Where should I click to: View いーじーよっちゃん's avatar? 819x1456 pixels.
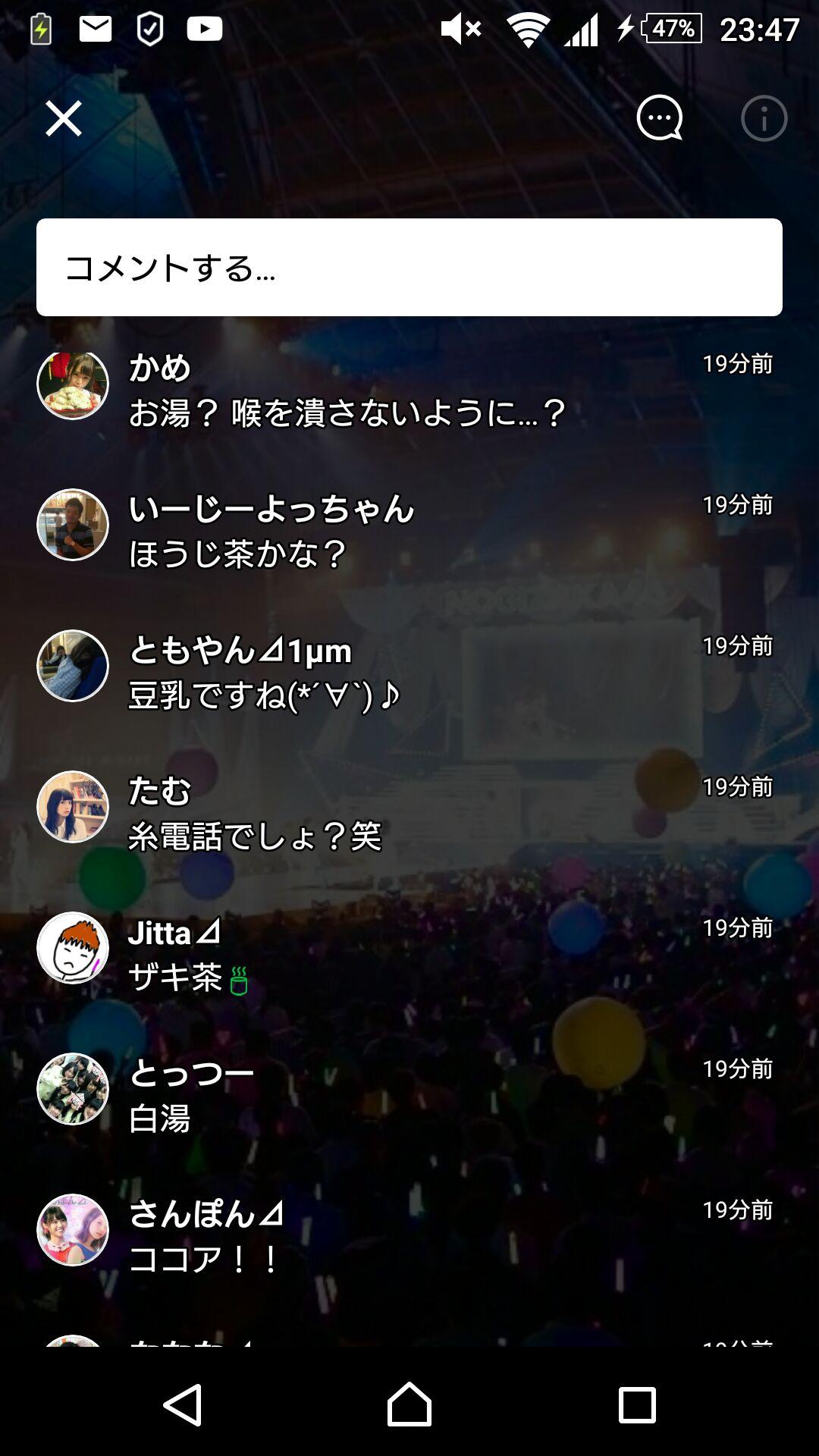pos(73,525)
